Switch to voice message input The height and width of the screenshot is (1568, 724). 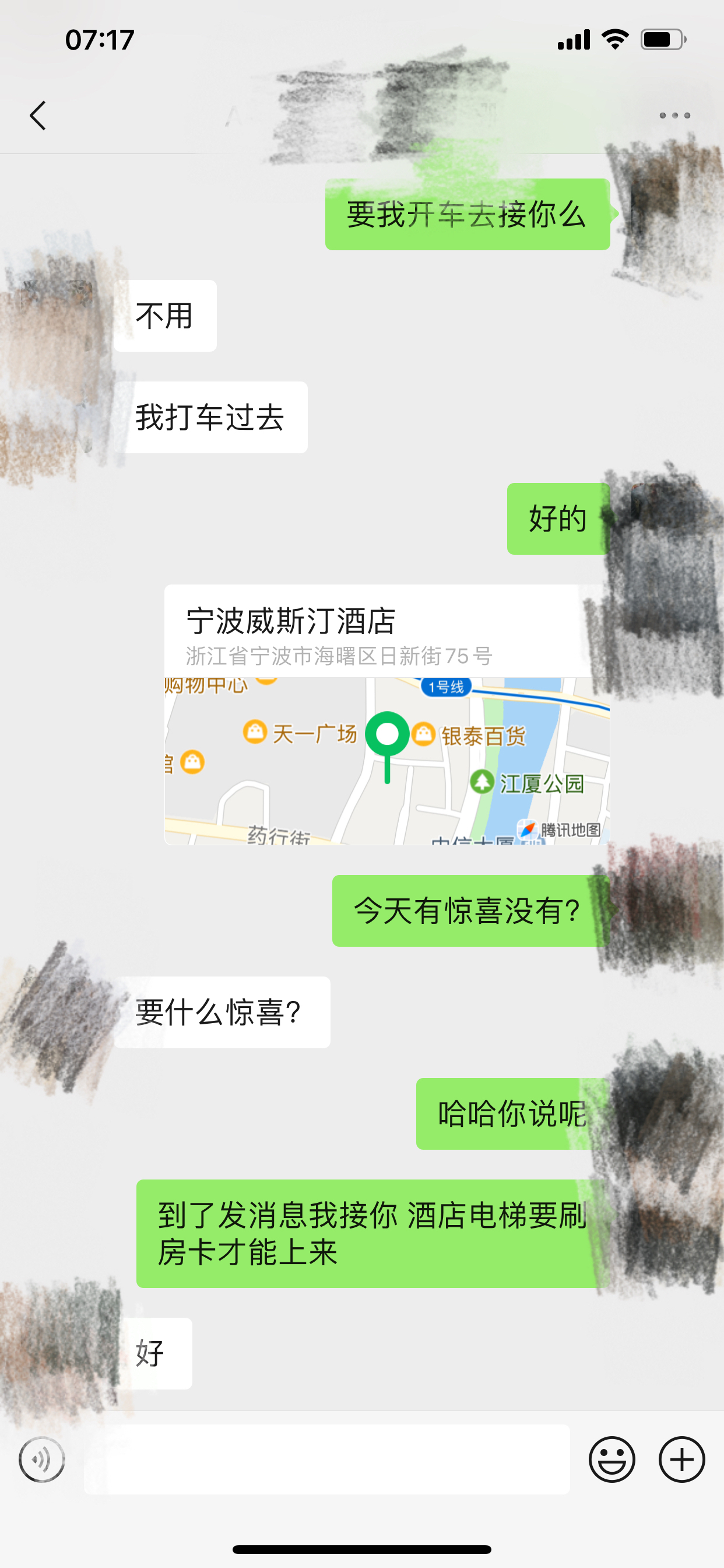(41, 1459)
